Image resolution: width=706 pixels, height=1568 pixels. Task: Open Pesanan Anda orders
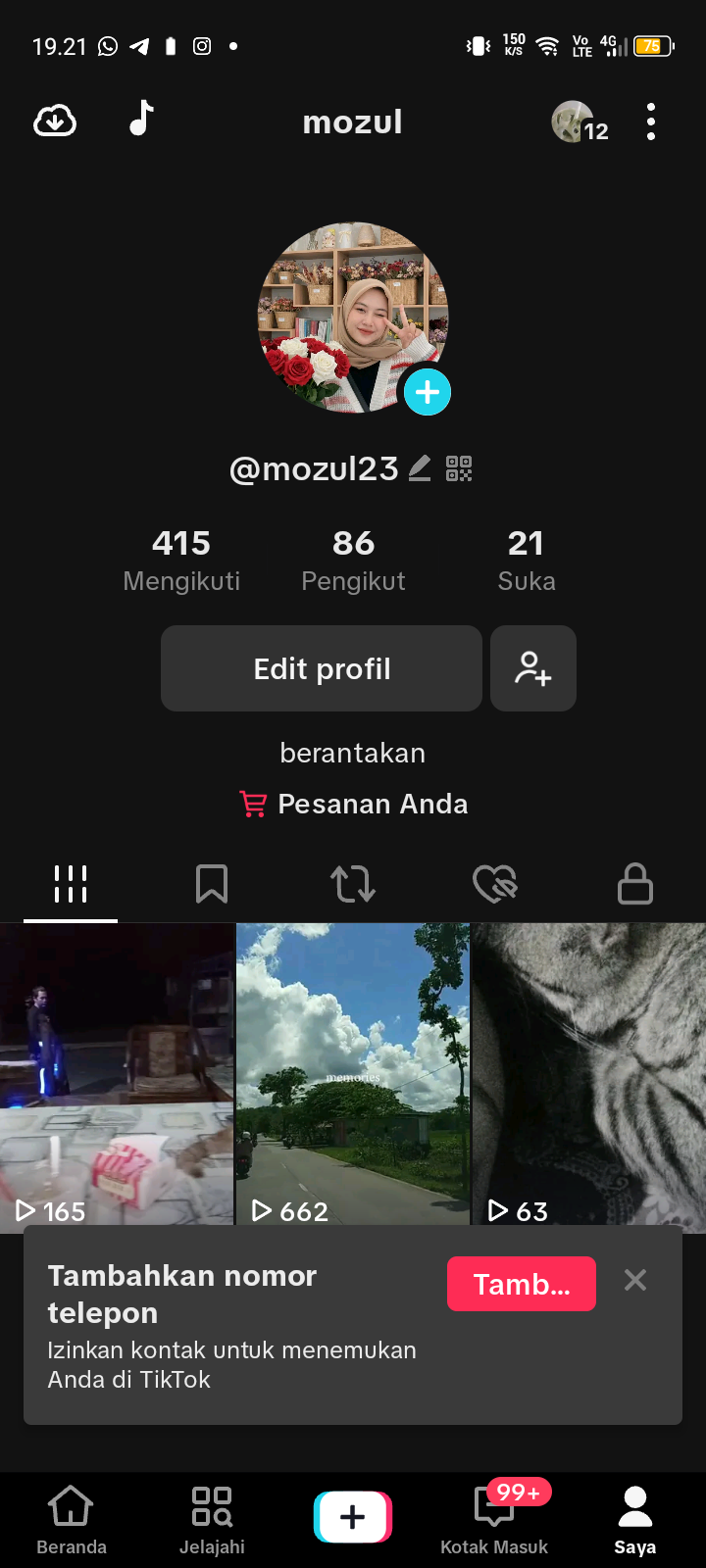click(355, 804)
